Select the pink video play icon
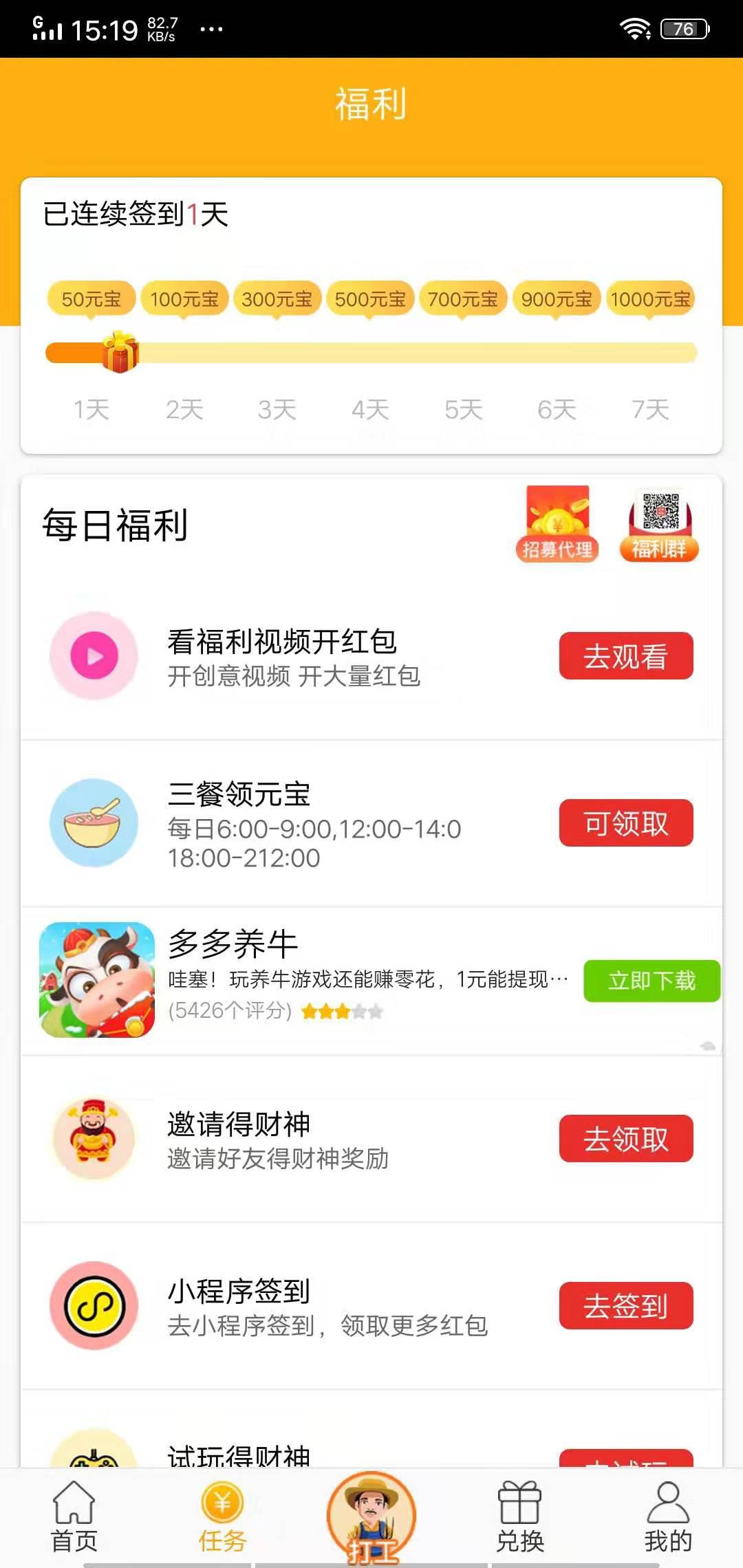The width and height of the screenshot is (743, 1568). point(94,656)
